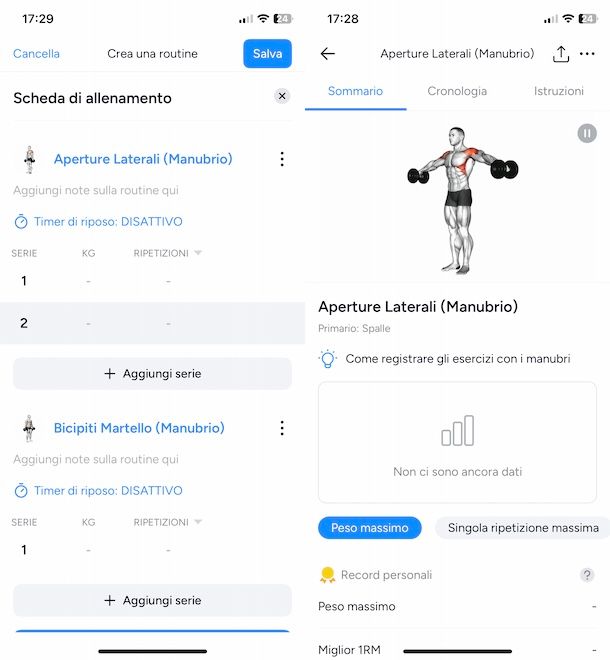The width and height of the screenshot is (610, 660).
Task: Save the routine with Salva
Action: pos(267,54)
